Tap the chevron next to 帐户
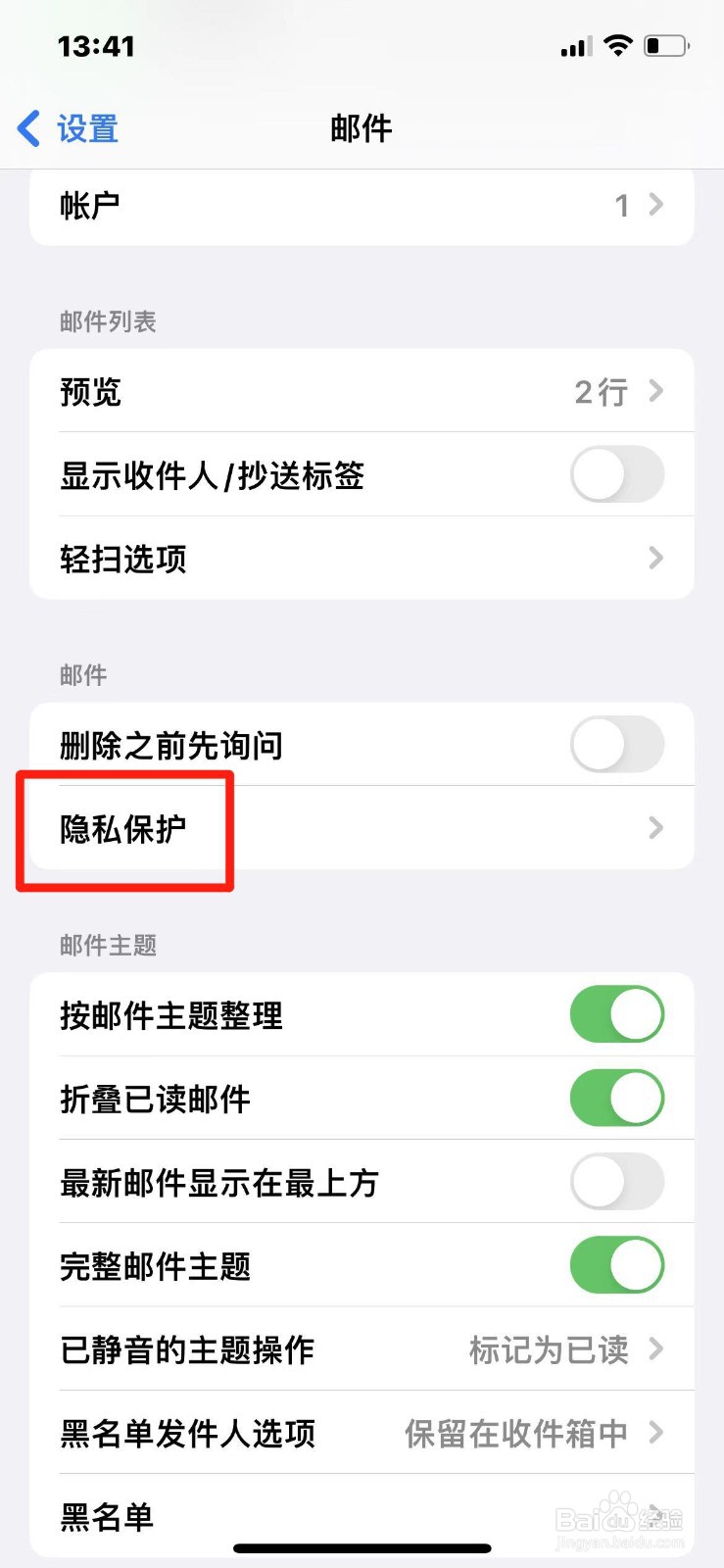The image size is (724, 1568). (x=654, y=205)
